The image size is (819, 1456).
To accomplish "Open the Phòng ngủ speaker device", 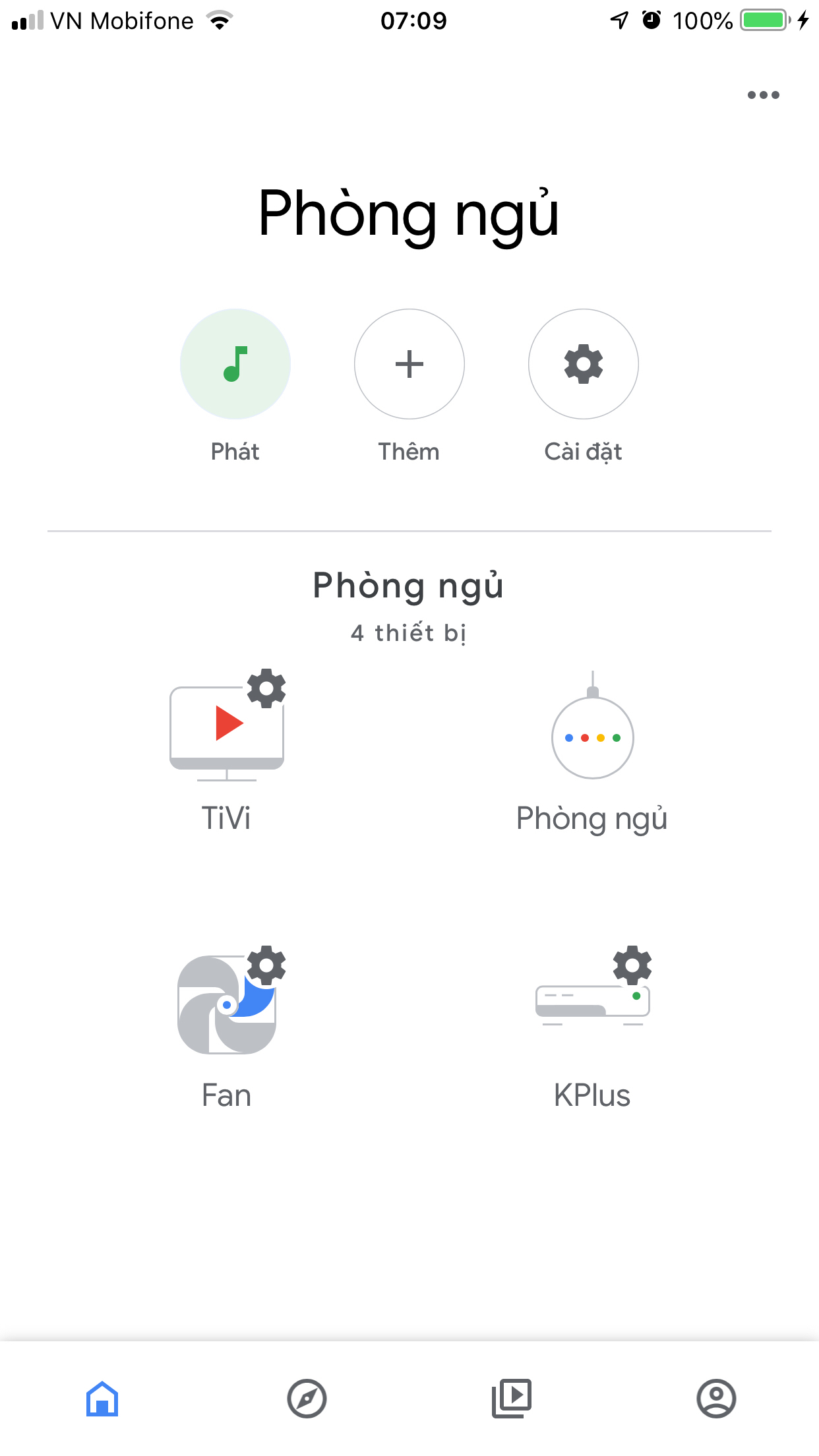I will pos(593,725).
